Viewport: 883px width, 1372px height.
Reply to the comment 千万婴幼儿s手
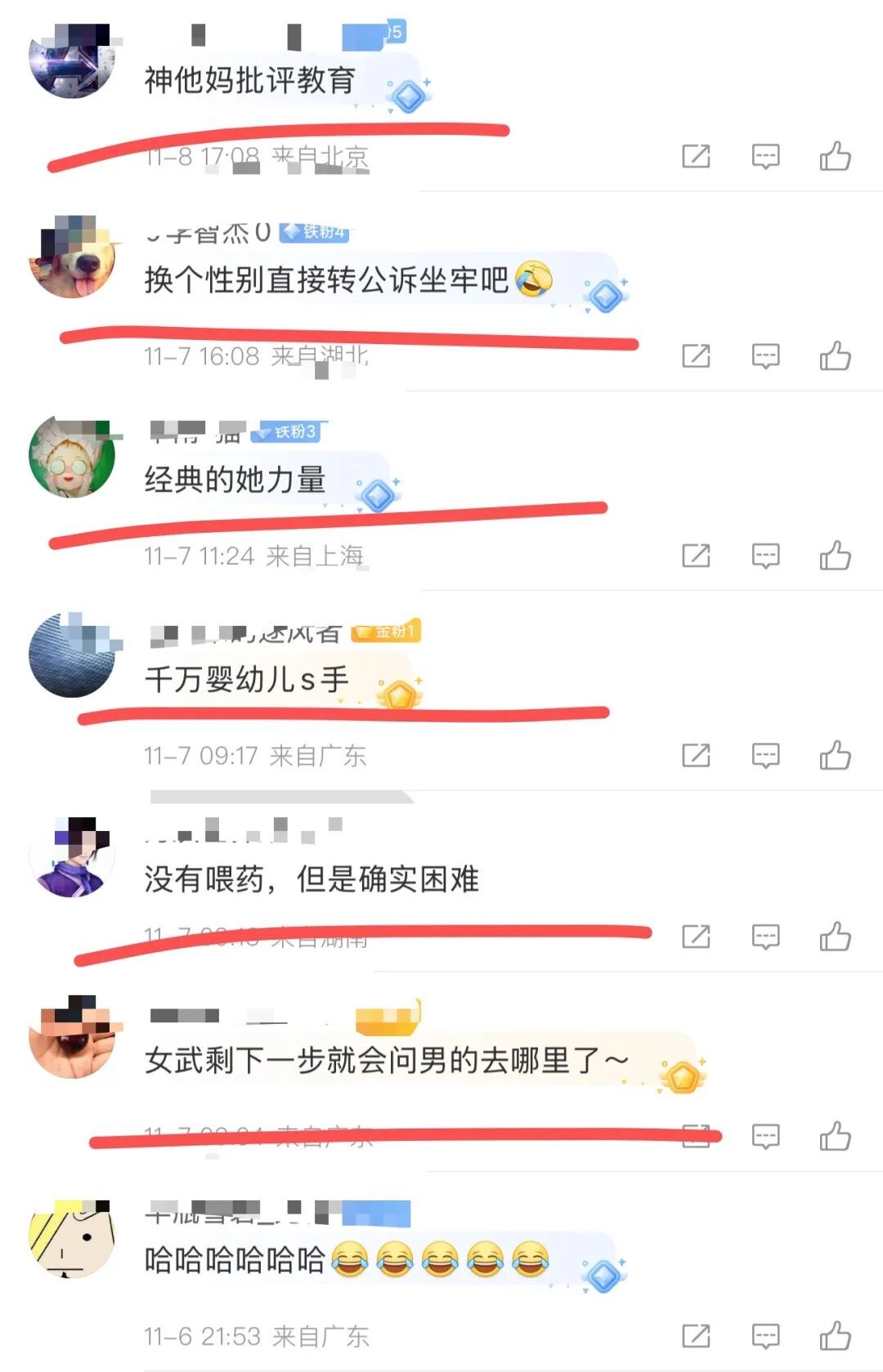[765, 755]
